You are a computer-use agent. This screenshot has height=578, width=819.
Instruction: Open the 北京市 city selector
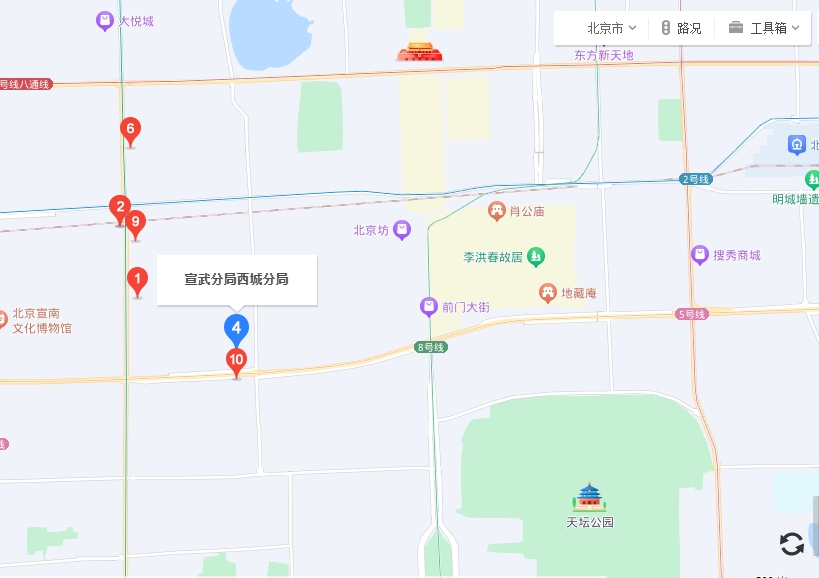pyautogui.click(x=611, y=28)
